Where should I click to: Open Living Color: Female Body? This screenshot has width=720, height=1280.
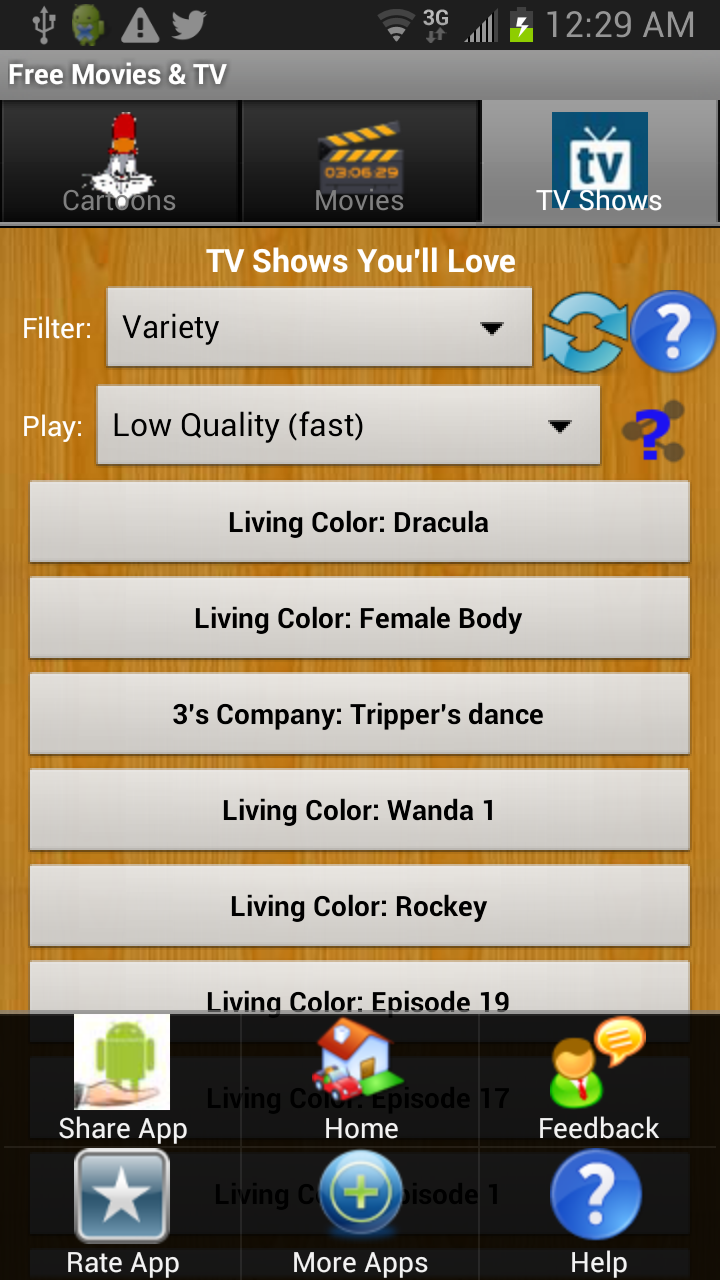click(359, 618)
